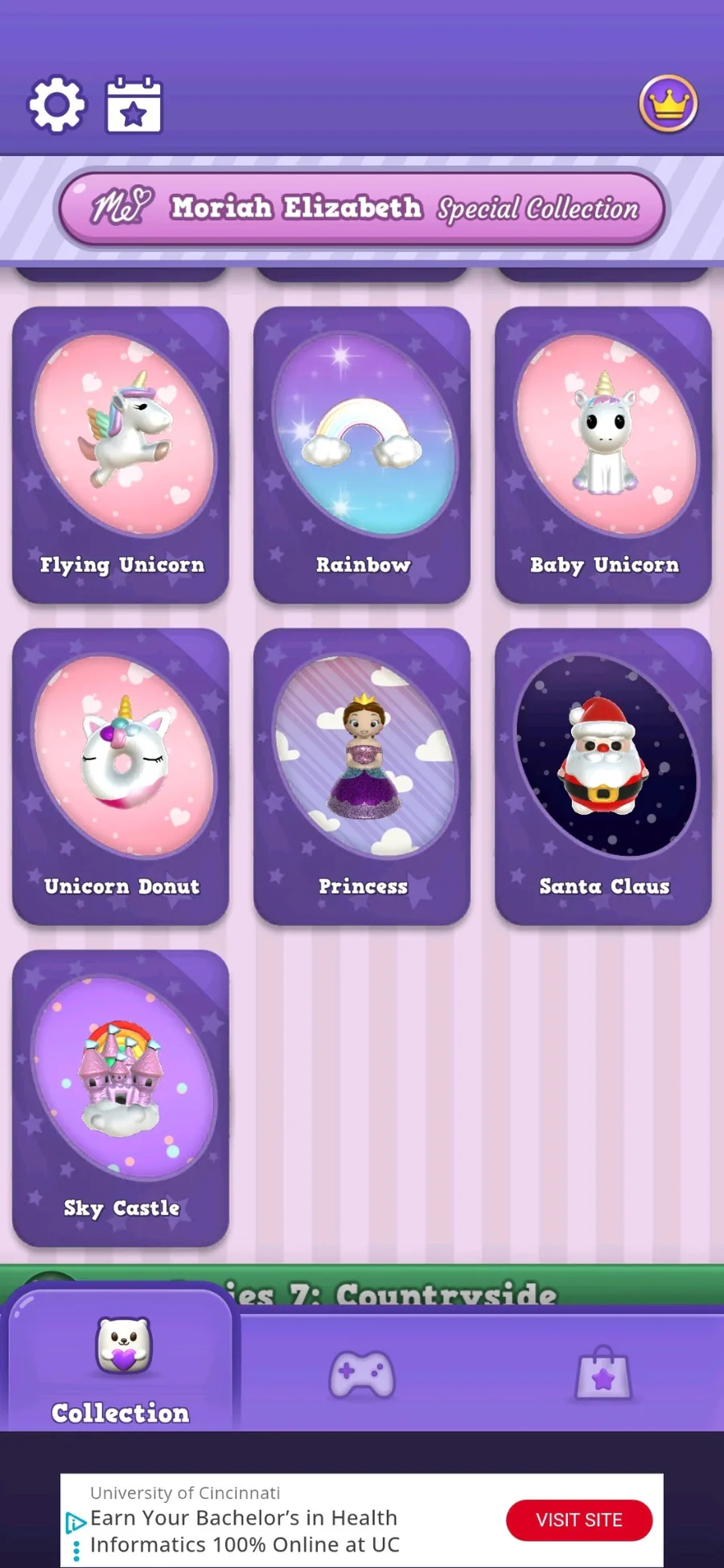724x1568 pixels.
Task: Select the Princess card
Action: pyautogui.click(x=362, y=776)
